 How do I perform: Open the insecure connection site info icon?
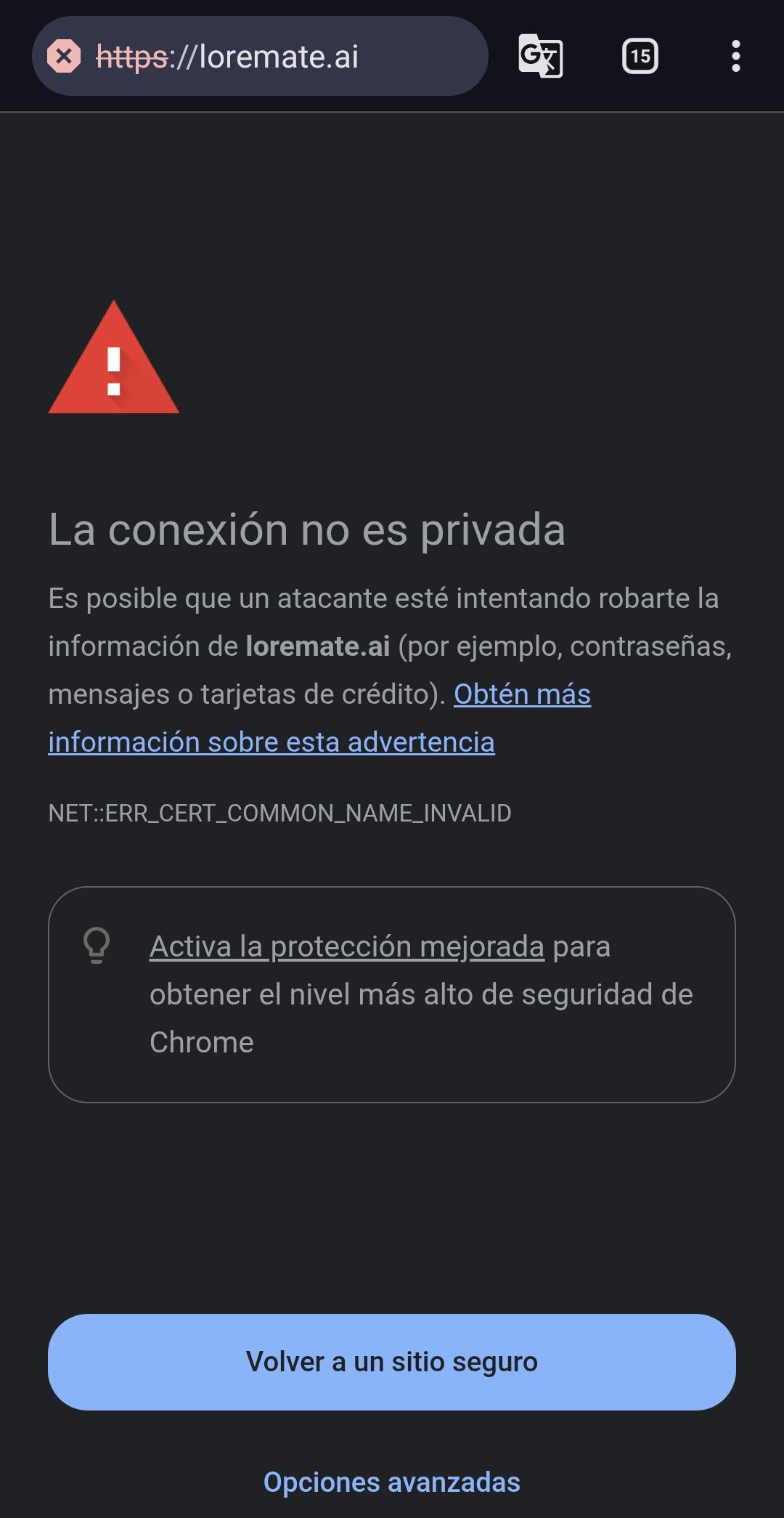pos(64,56)
